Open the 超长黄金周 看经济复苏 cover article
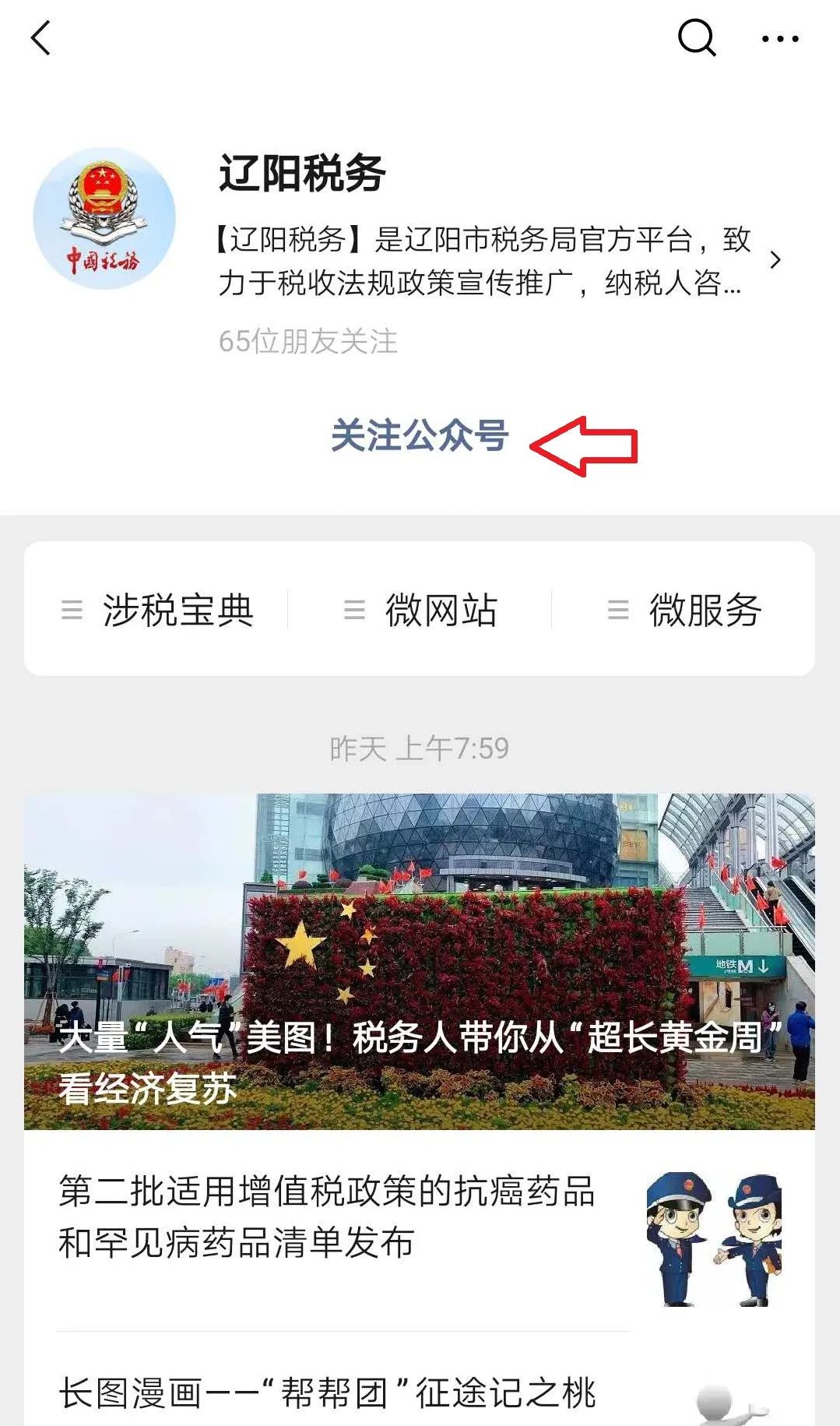This screenshot has height=1426, width=840. tap(420, 962)
